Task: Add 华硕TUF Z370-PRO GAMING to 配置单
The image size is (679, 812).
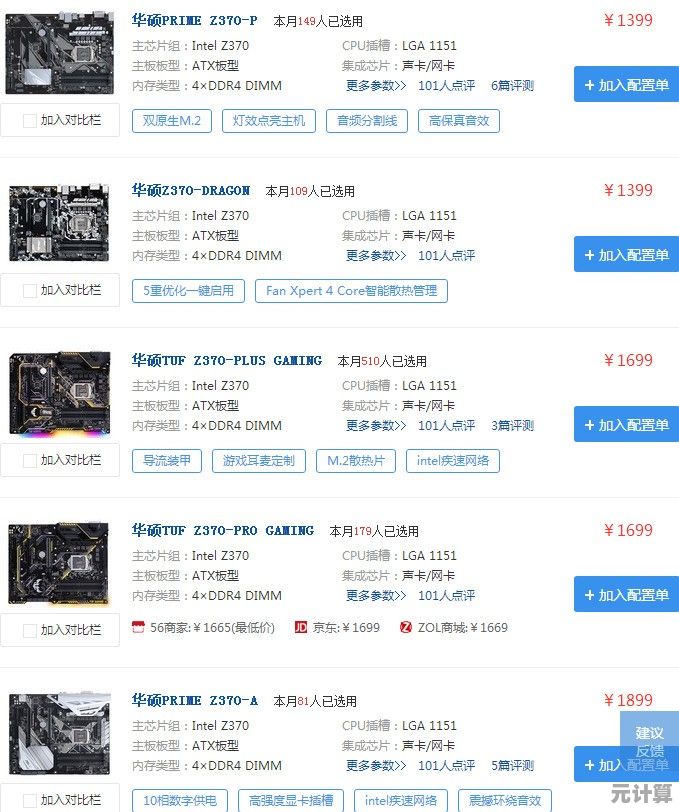Action: tap(626, 595)
